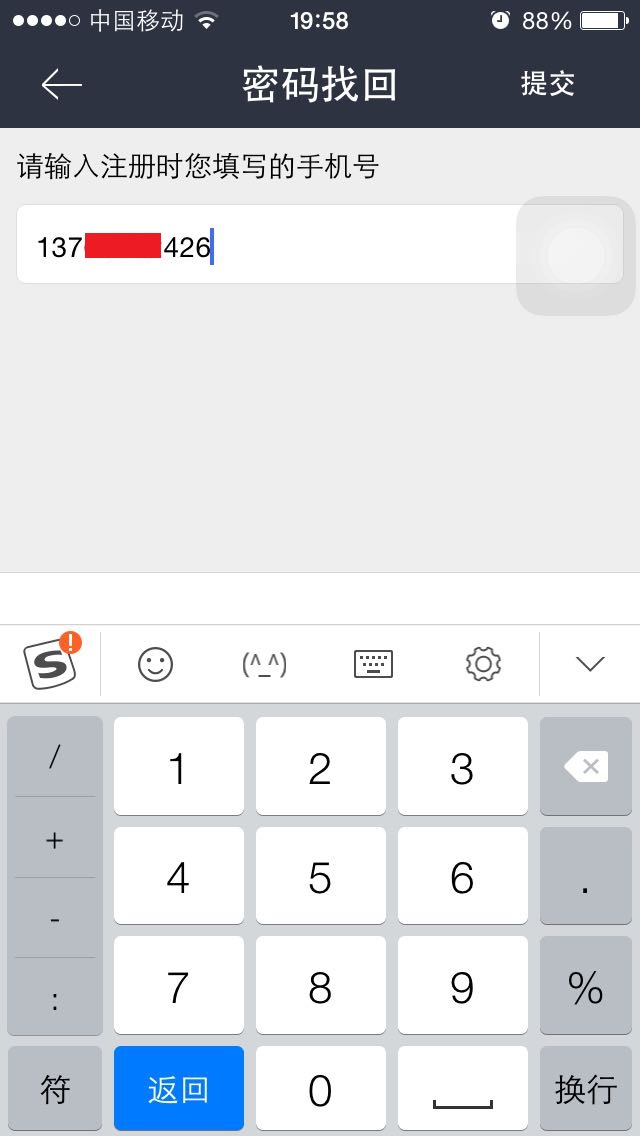Enter digit 5 on the keypad
Screen dimensions: 640x1136
320,876
